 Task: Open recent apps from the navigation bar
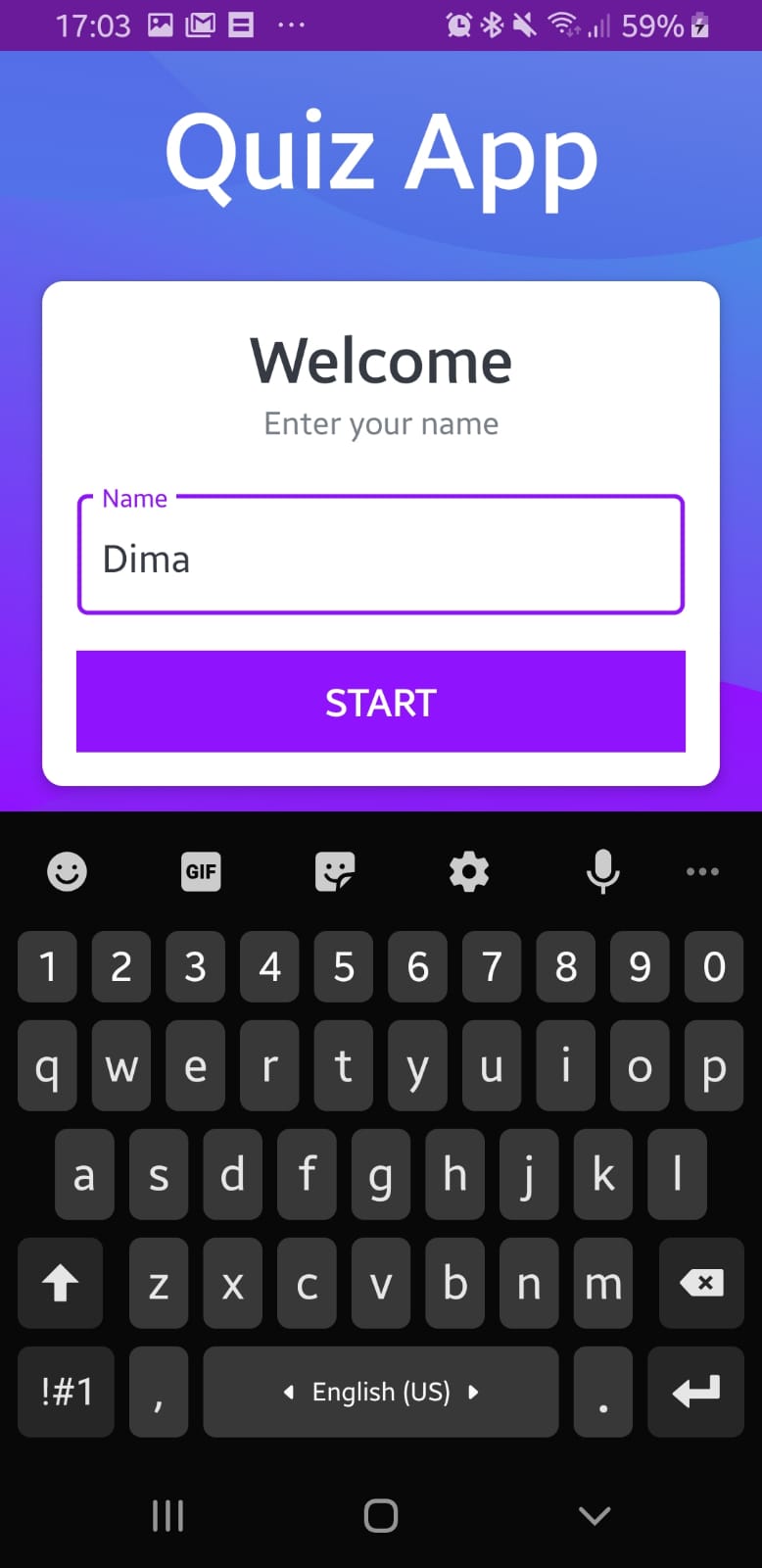click(167, 1515)
